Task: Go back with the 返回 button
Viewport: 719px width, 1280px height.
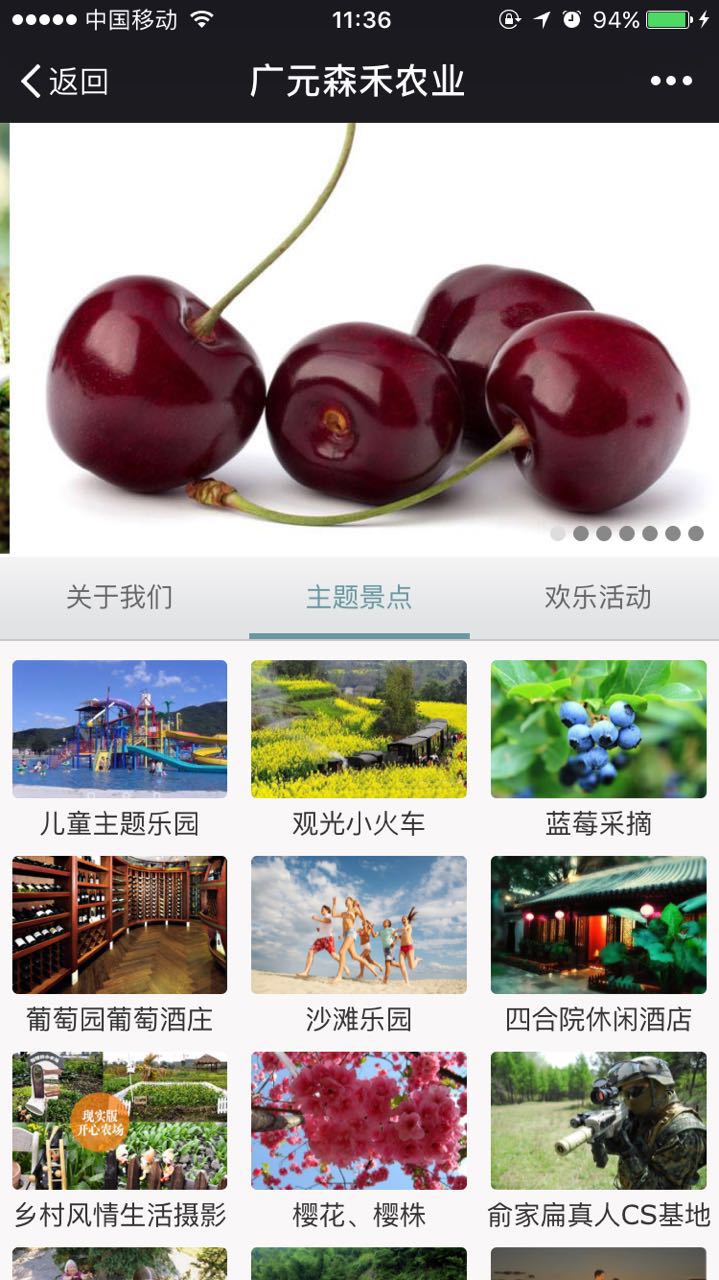Action: 65,81
